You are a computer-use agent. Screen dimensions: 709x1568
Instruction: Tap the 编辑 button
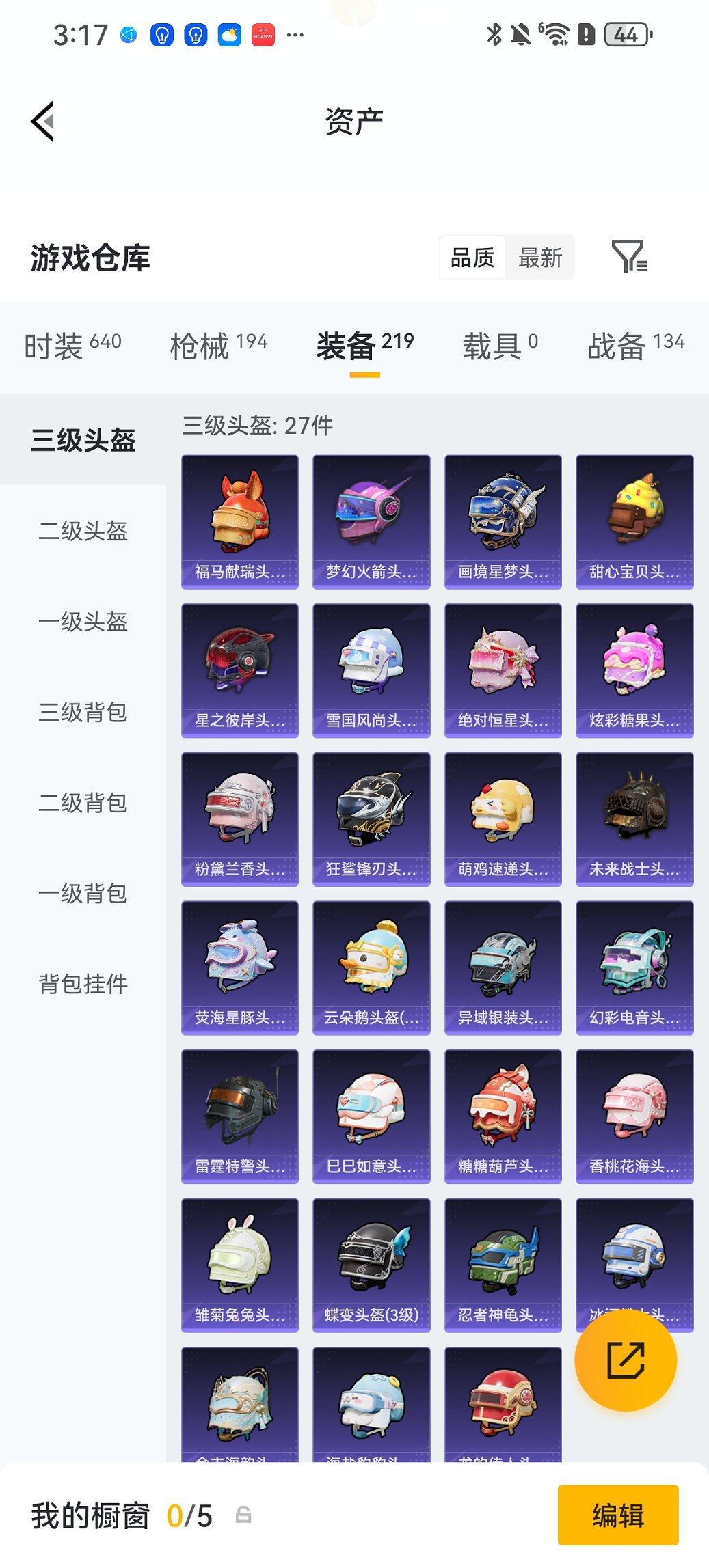[x=617, y=1515]
